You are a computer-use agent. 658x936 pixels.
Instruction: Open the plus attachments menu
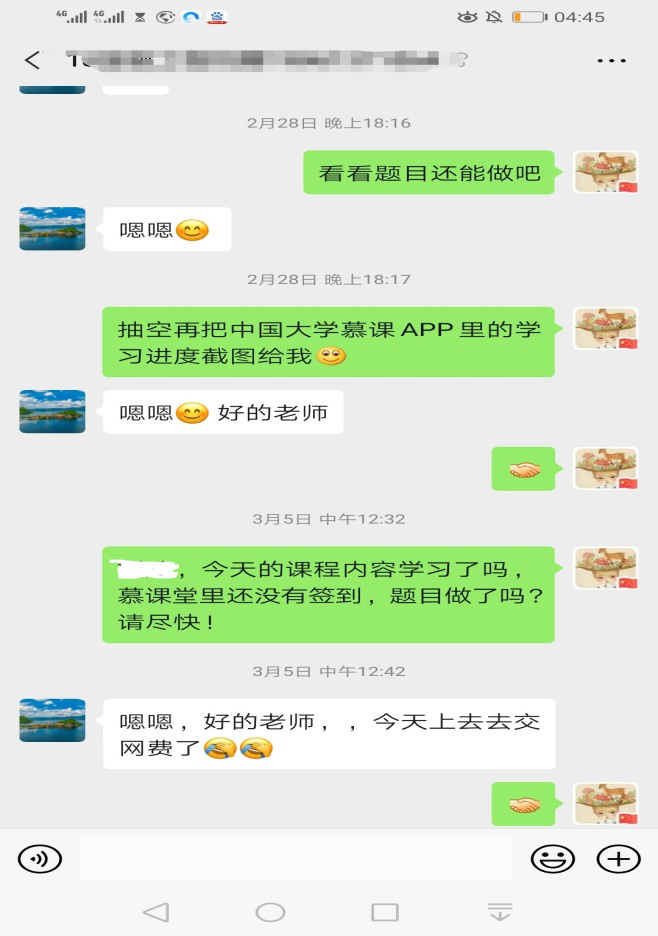(x=618, y=858)
